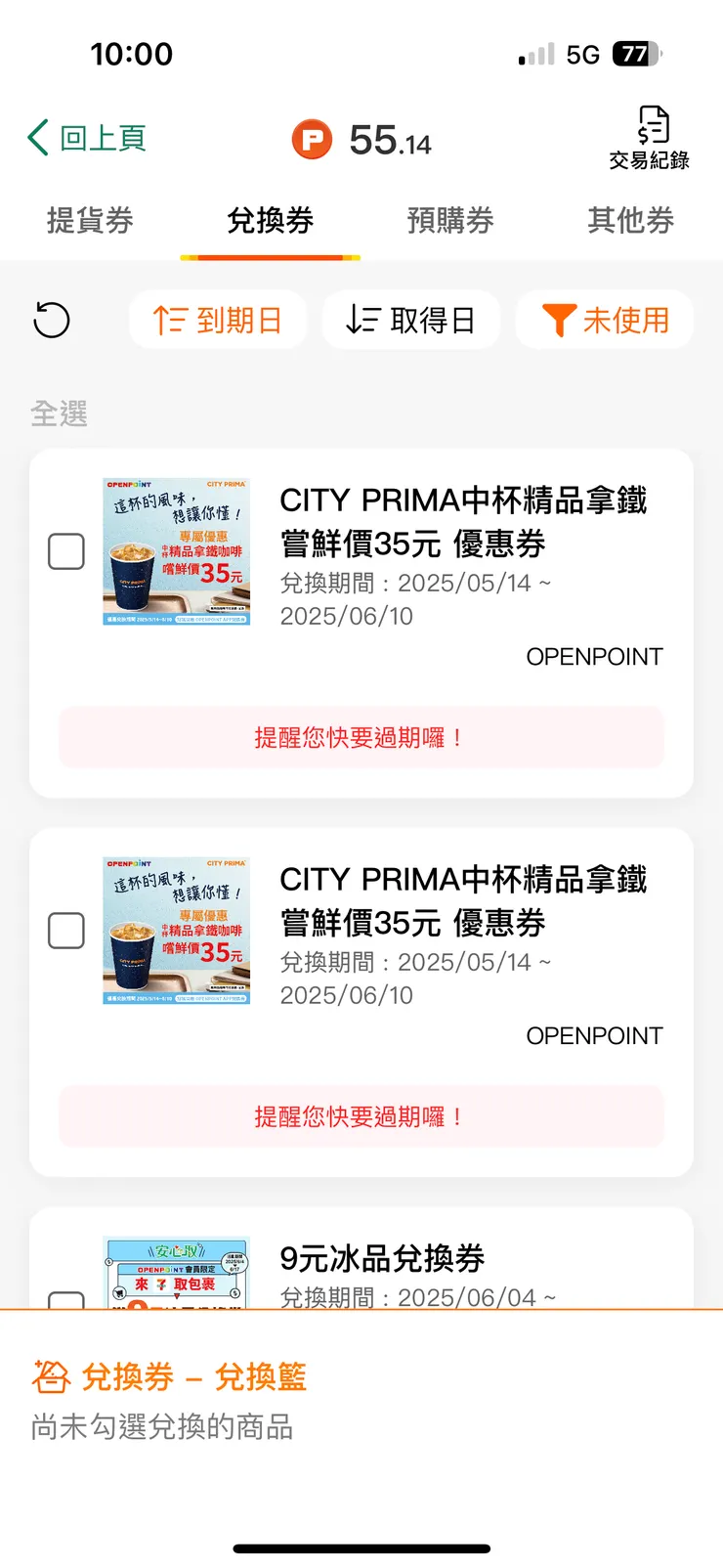Go back via 回上頁
Viewport: 723px width, 1568px height.
click(87, 138)
